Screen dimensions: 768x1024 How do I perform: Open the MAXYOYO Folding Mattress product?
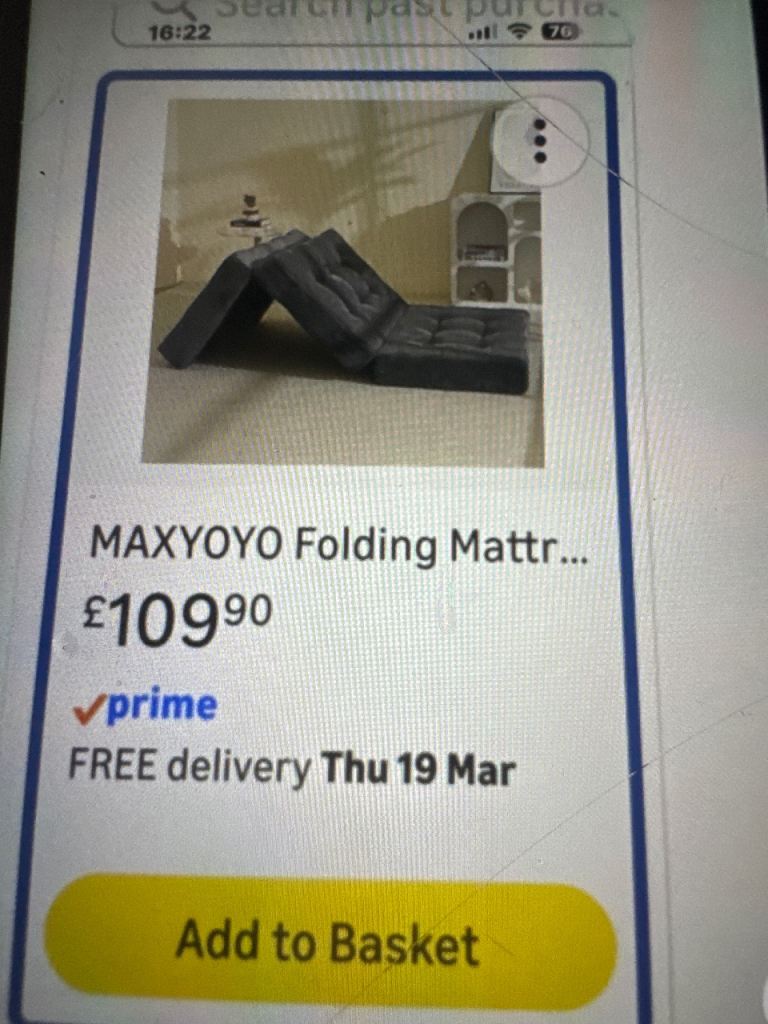tap(336, 546)
